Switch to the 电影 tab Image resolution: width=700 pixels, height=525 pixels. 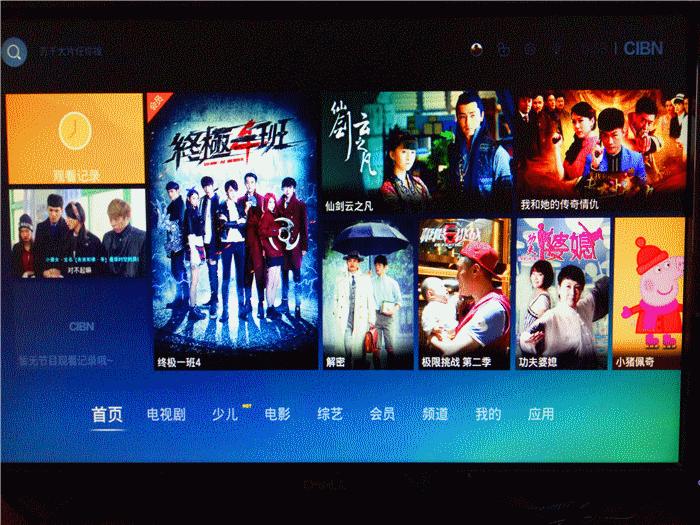coord(277,414)
